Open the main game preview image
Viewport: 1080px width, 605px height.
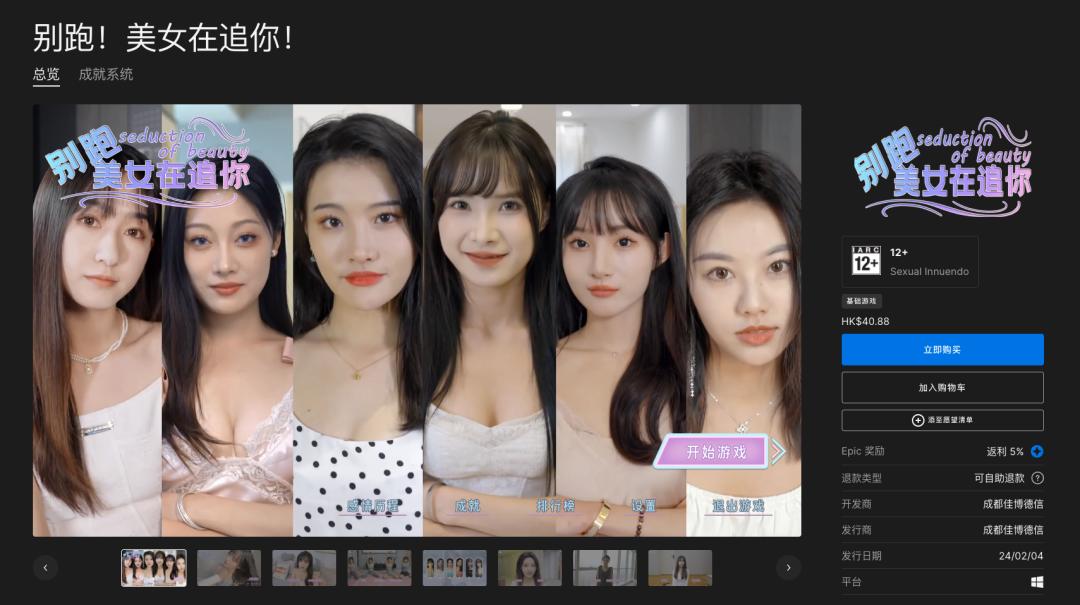coord(417,320)
